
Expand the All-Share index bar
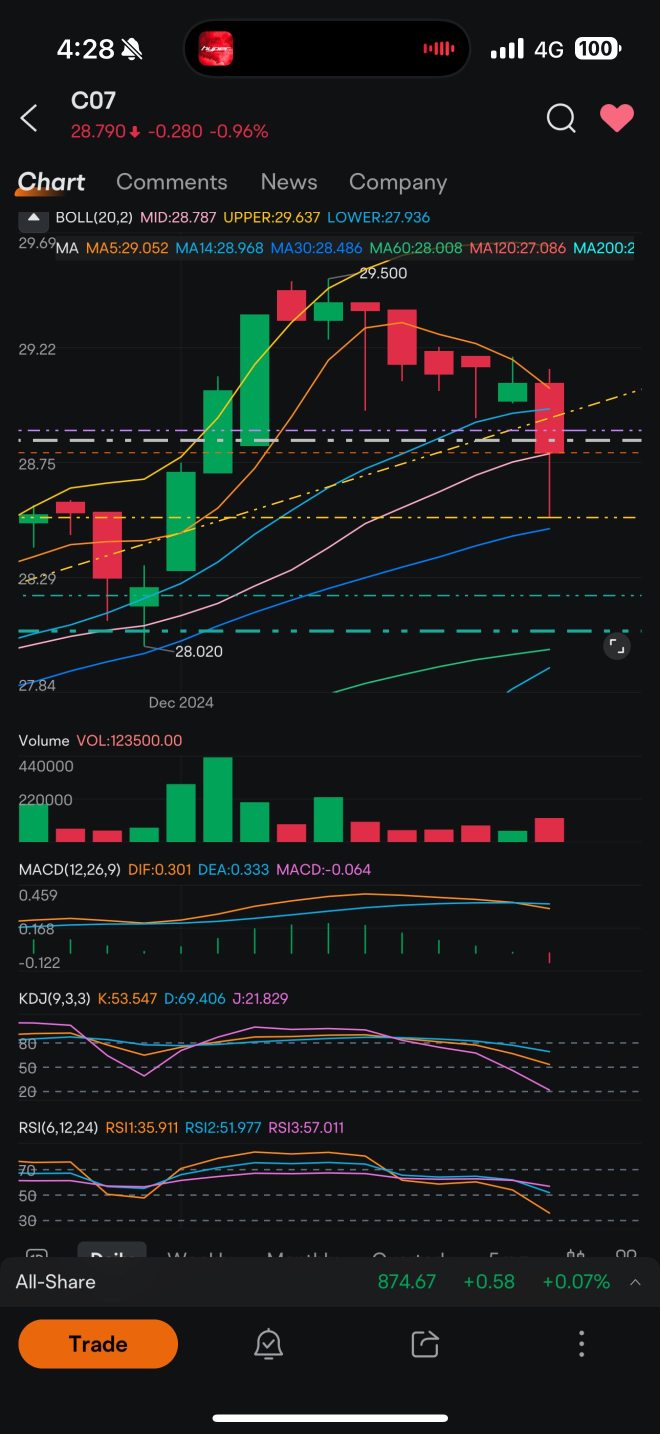point(635,1282)
